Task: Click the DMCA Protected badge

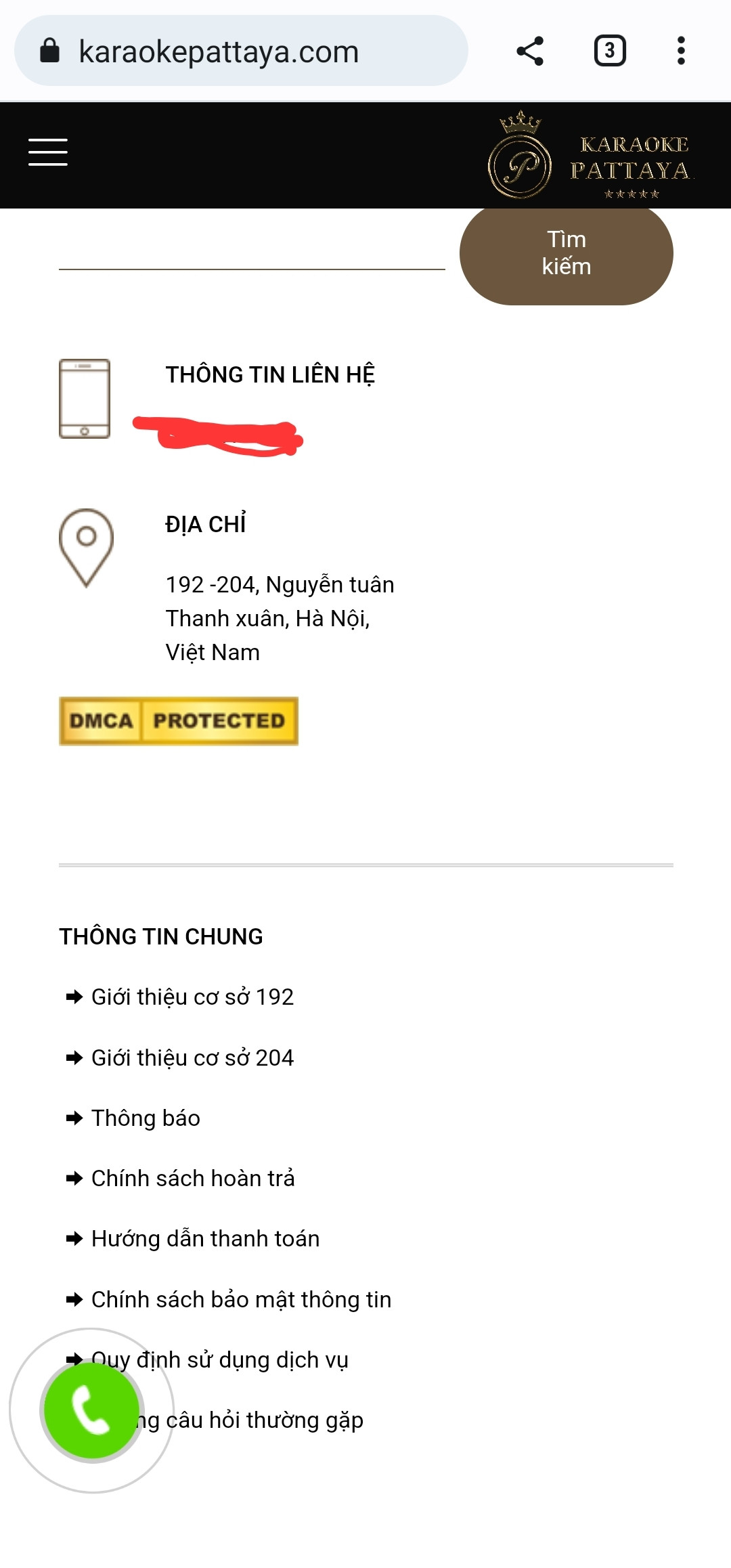Action: pos(178,721)
